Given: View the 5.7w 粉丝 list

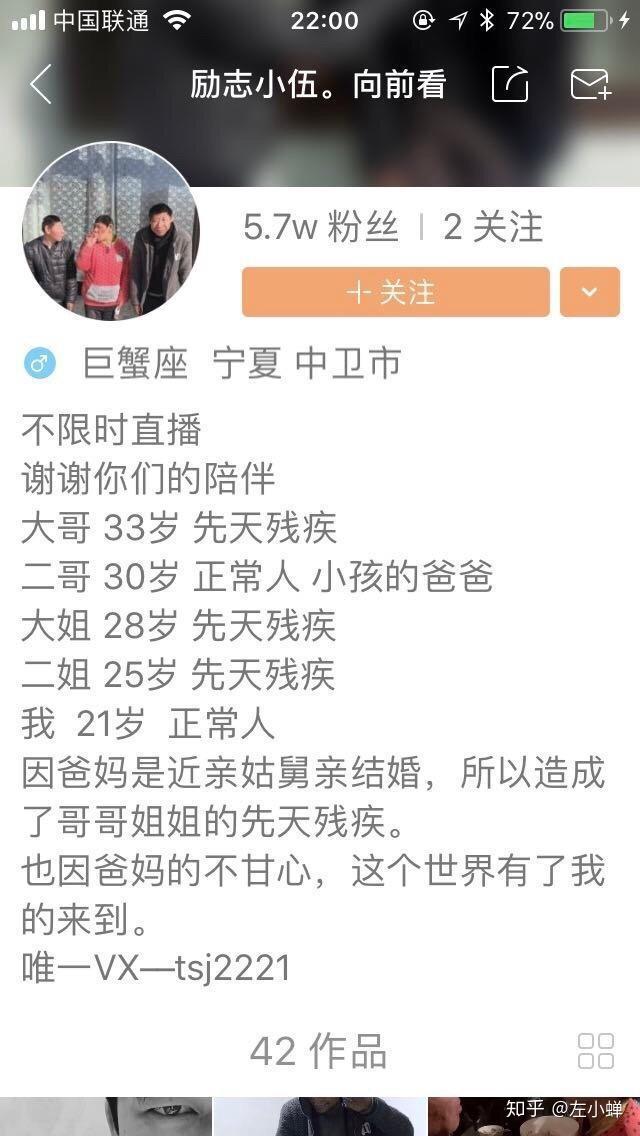Looking at the screenshot, I should 320,227.
